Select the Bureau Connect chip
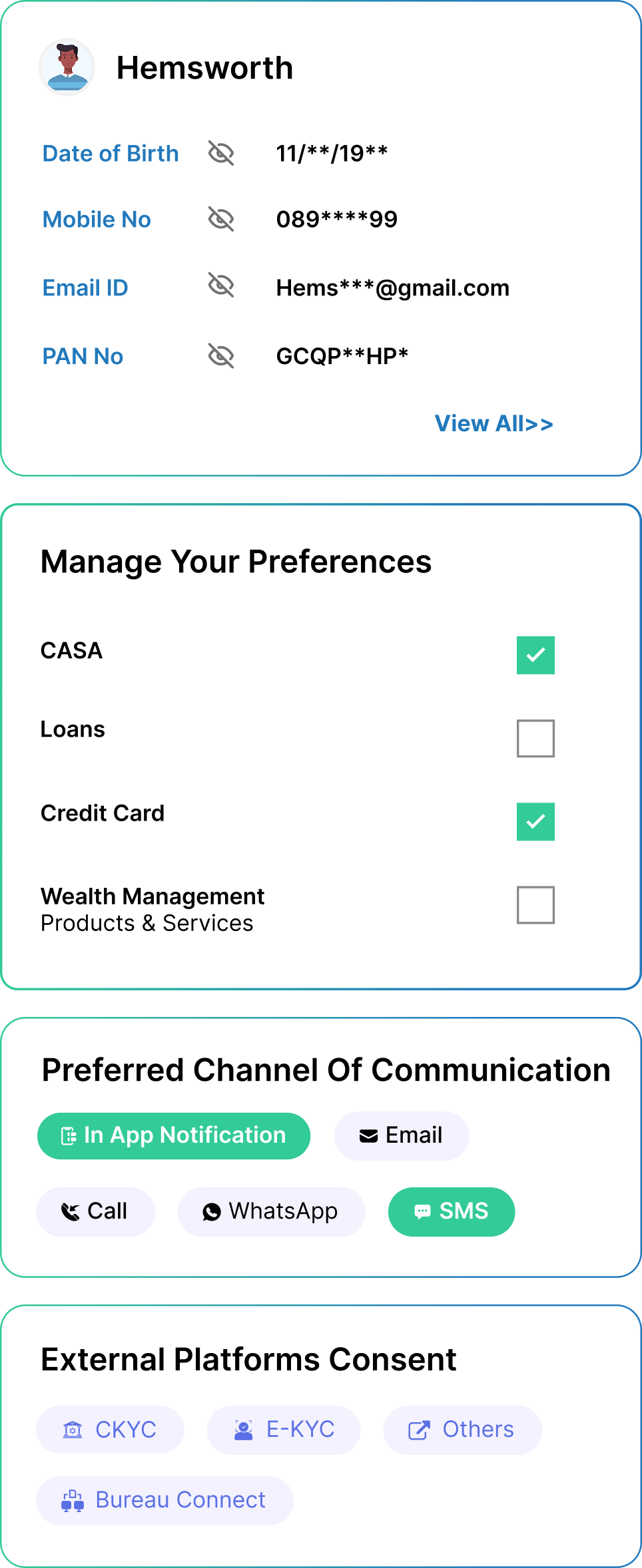 (x=164, y=1500)
